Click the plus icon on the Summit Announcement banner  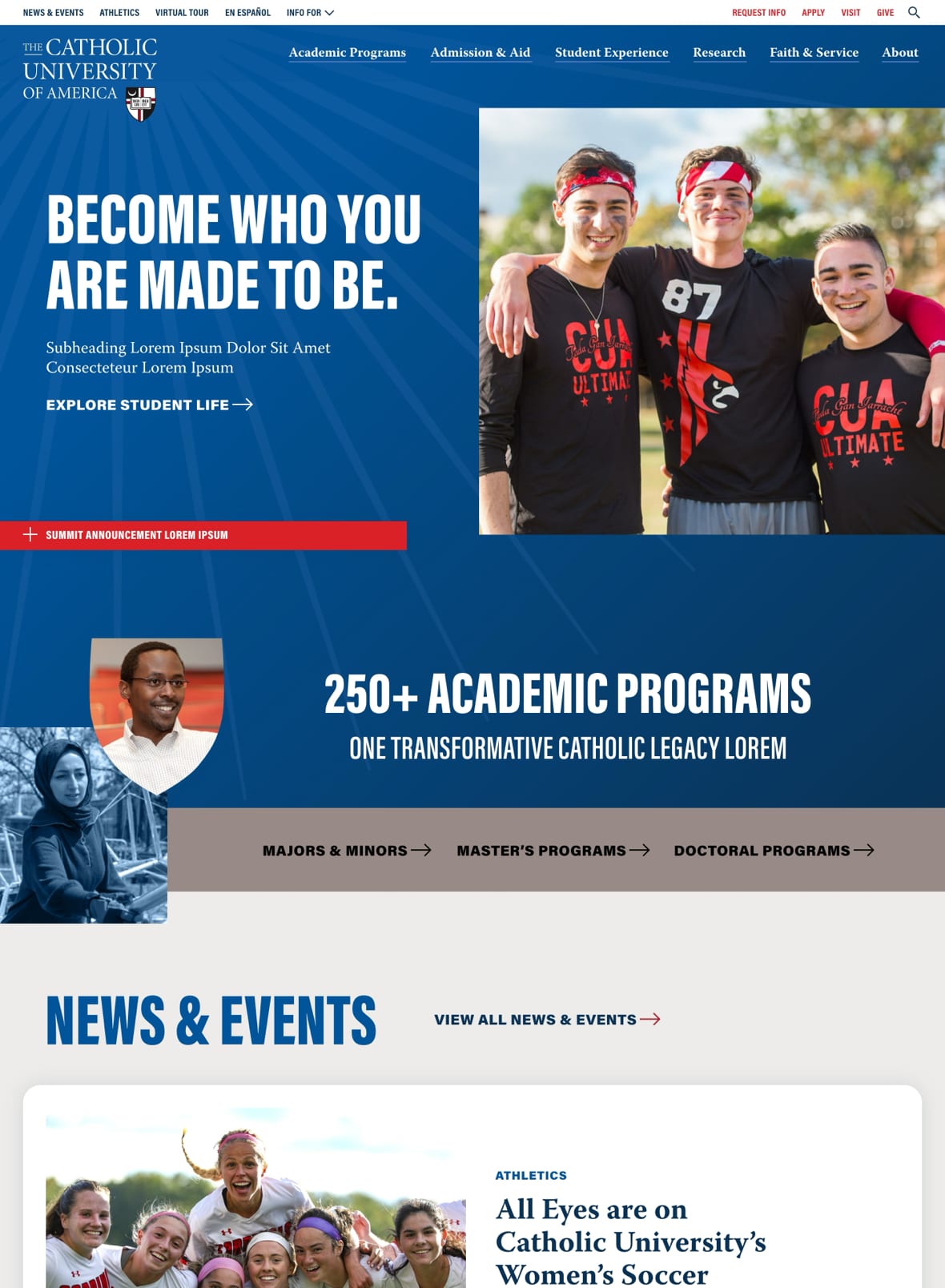tap(31, 534)
